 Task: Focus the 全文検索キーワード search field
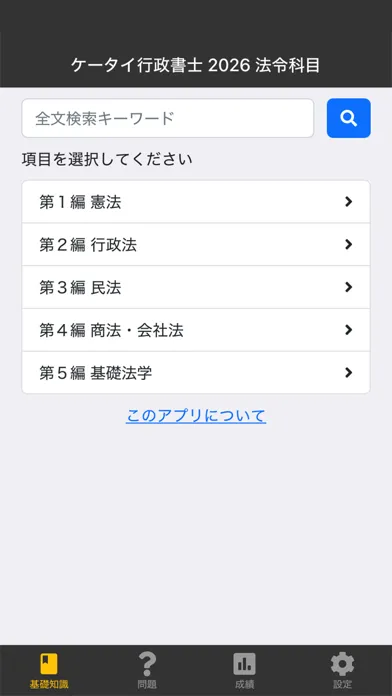(x=168, y=118)
